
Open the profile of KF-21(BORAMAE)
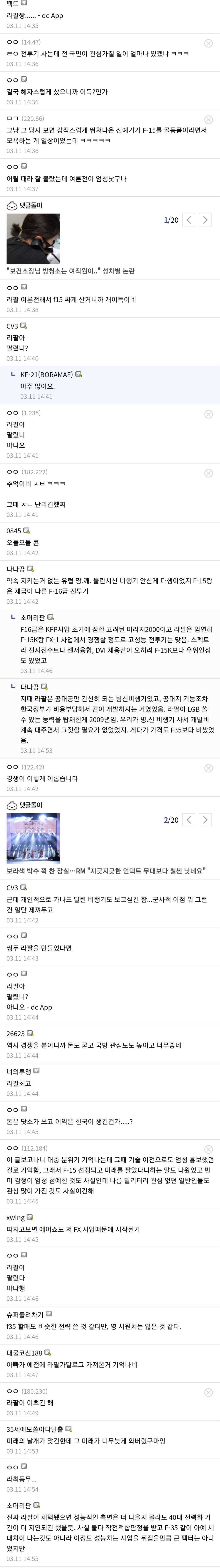pyautogui.click(x=46, y=374)
